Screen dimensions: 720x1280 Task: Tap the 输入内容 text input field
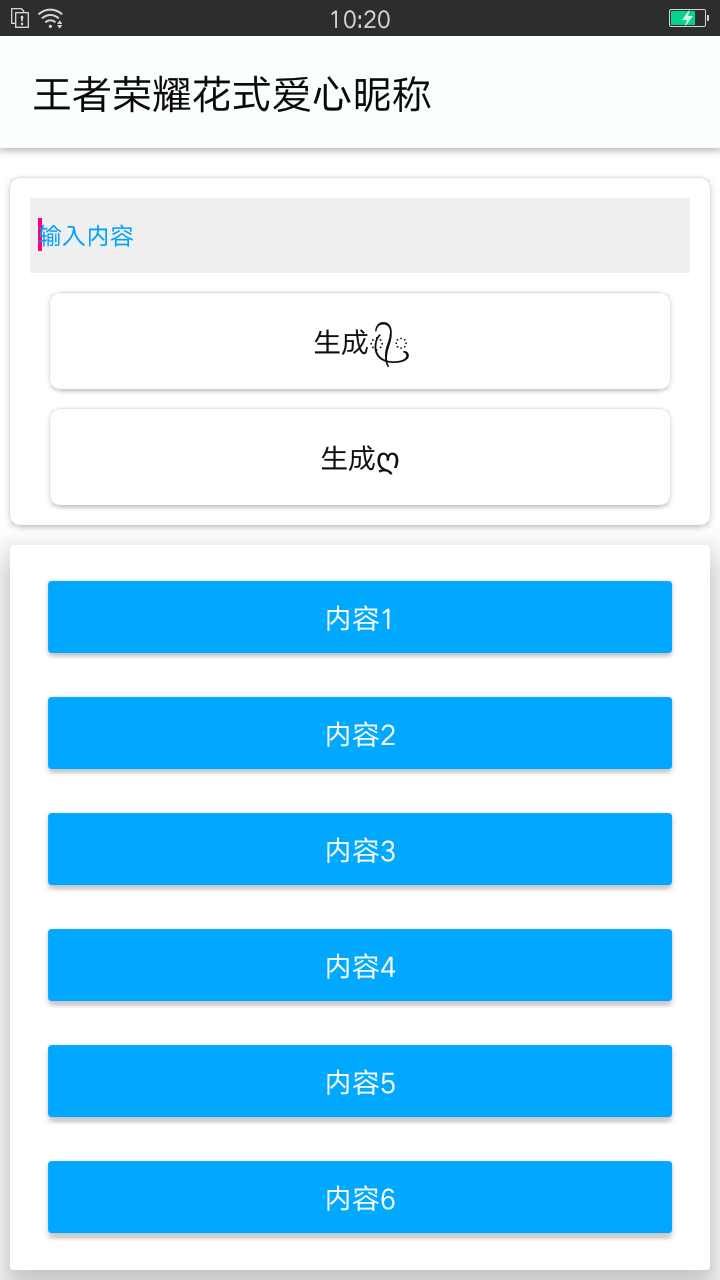(360, 235)
